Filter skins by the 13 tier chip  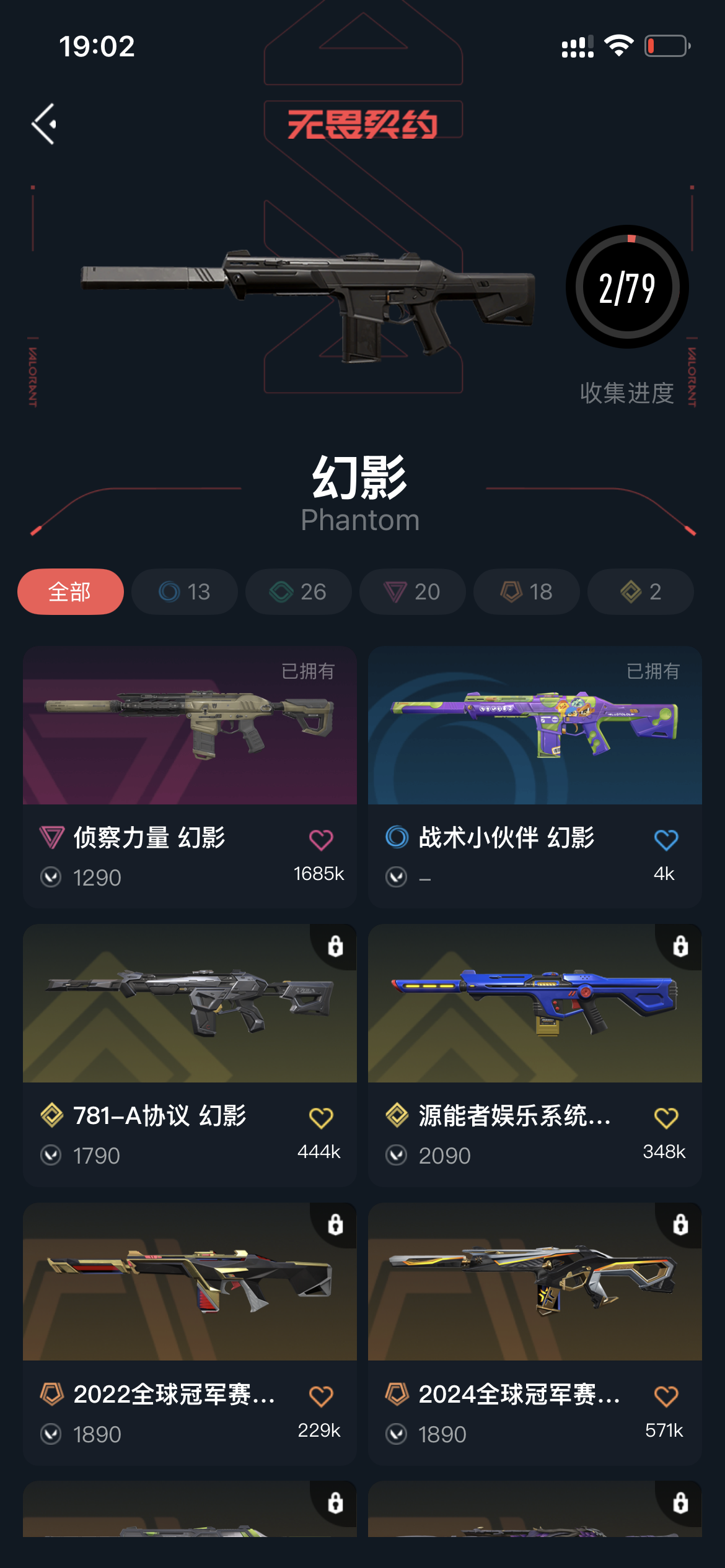click(185, 592)
